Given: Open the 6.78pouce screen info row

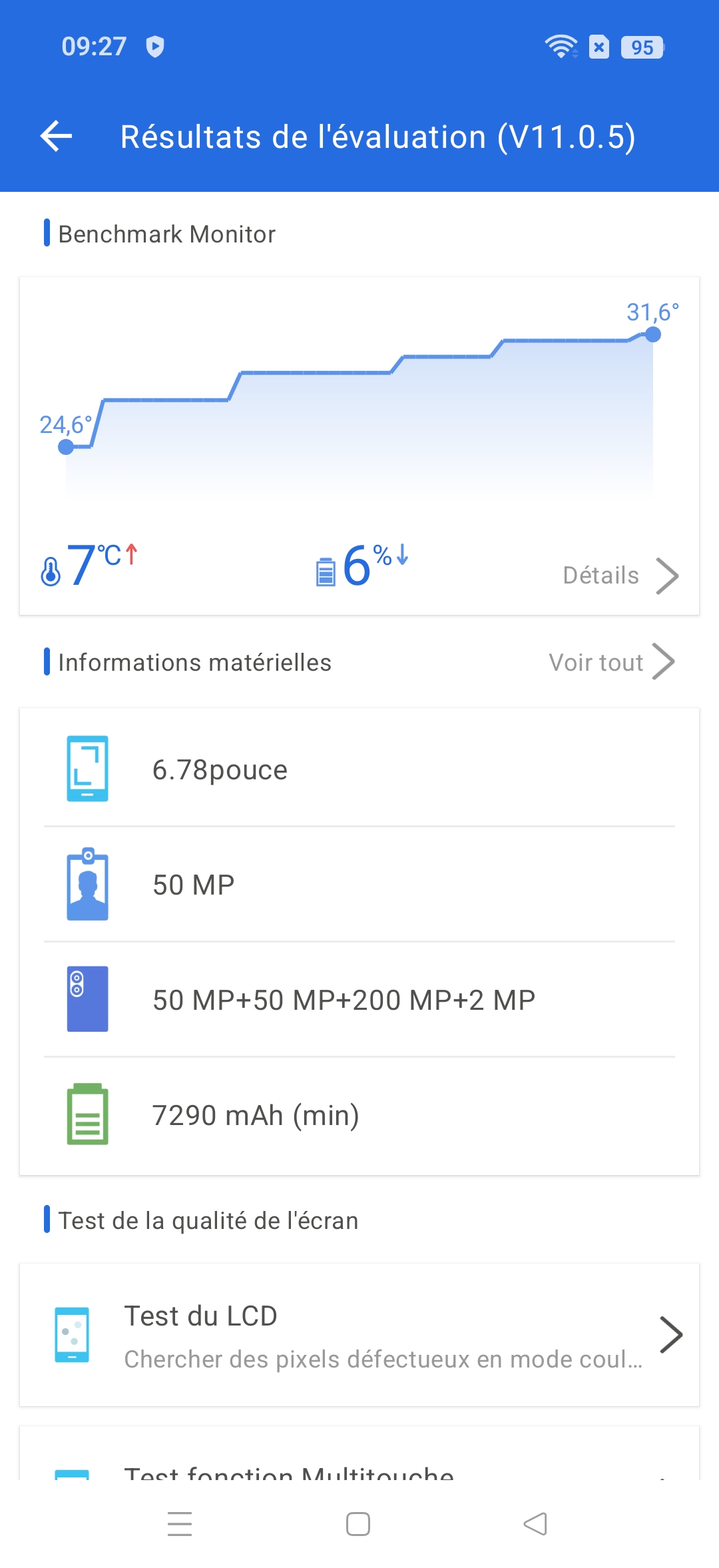Looking at the screenshot, I should click(x=359, y=769).
